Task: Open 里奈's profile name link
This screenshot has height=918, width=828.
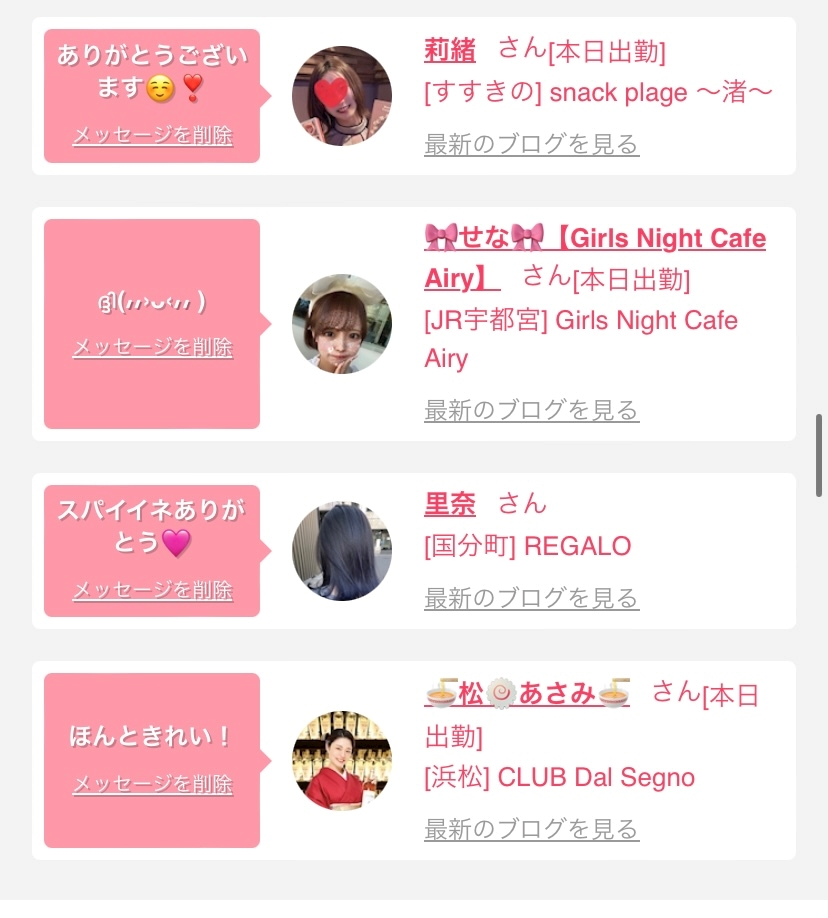Action: (450, 504)
